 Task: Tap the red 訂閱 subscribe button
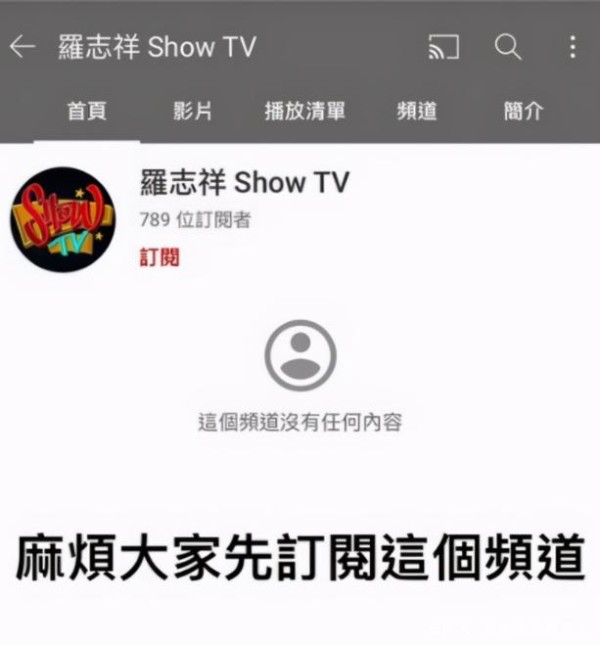coord(159,257)
